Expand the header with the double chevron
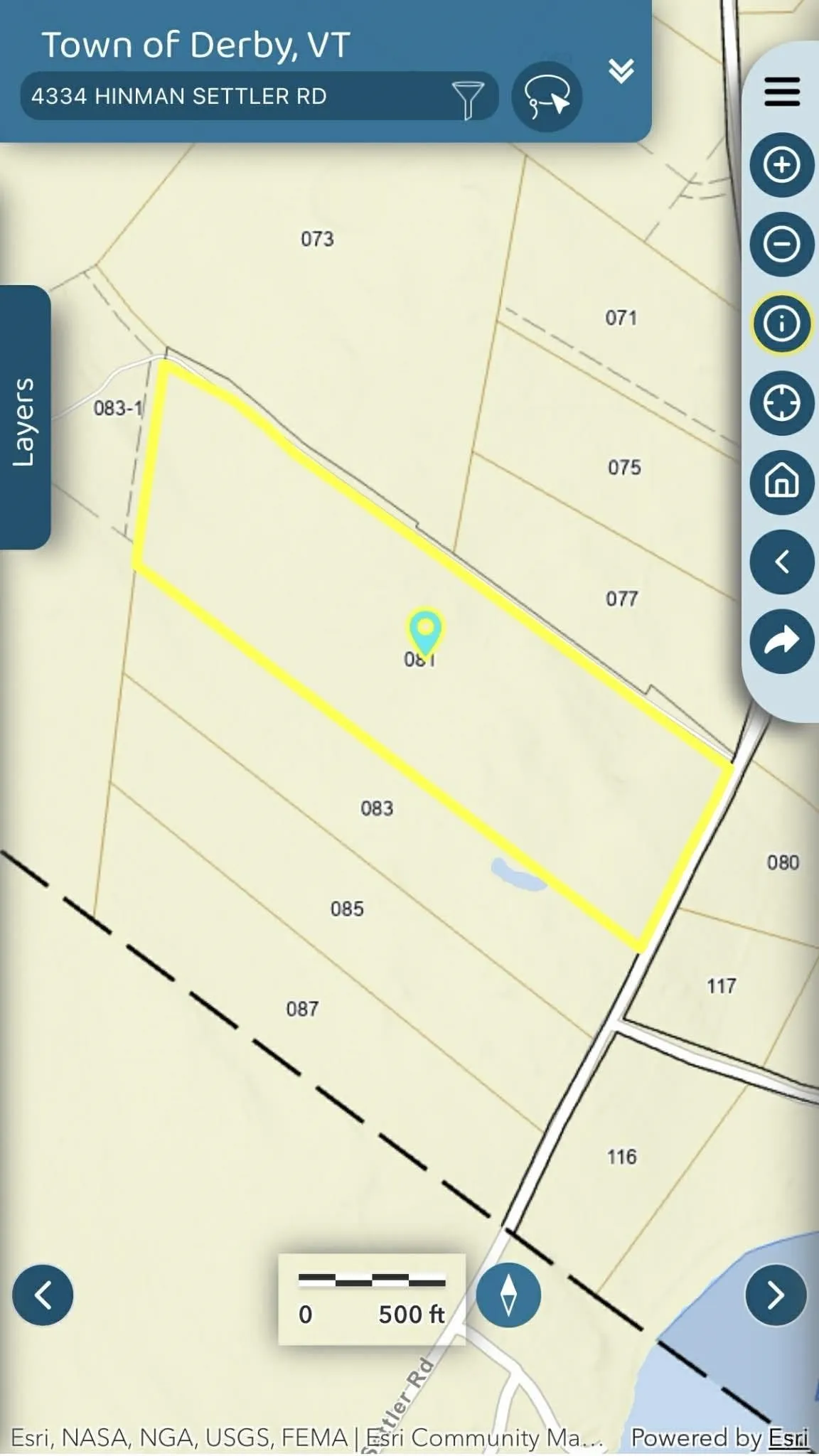The width and height of the screenshot is (819, 1456). pos(621,70)
